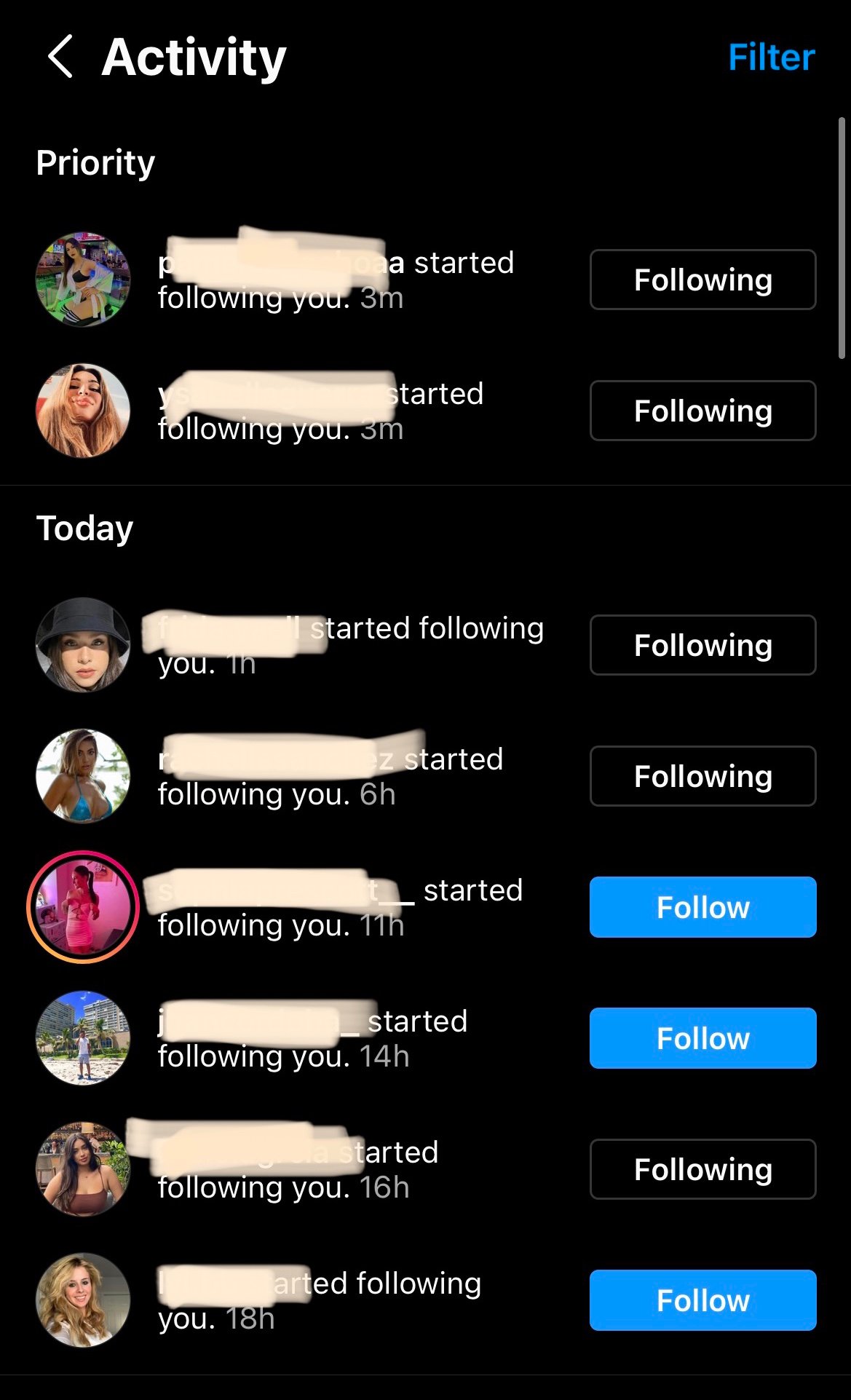Follow back the user from 18h ago
The image size is (851, 1400).
click(x=702, y=1300)
